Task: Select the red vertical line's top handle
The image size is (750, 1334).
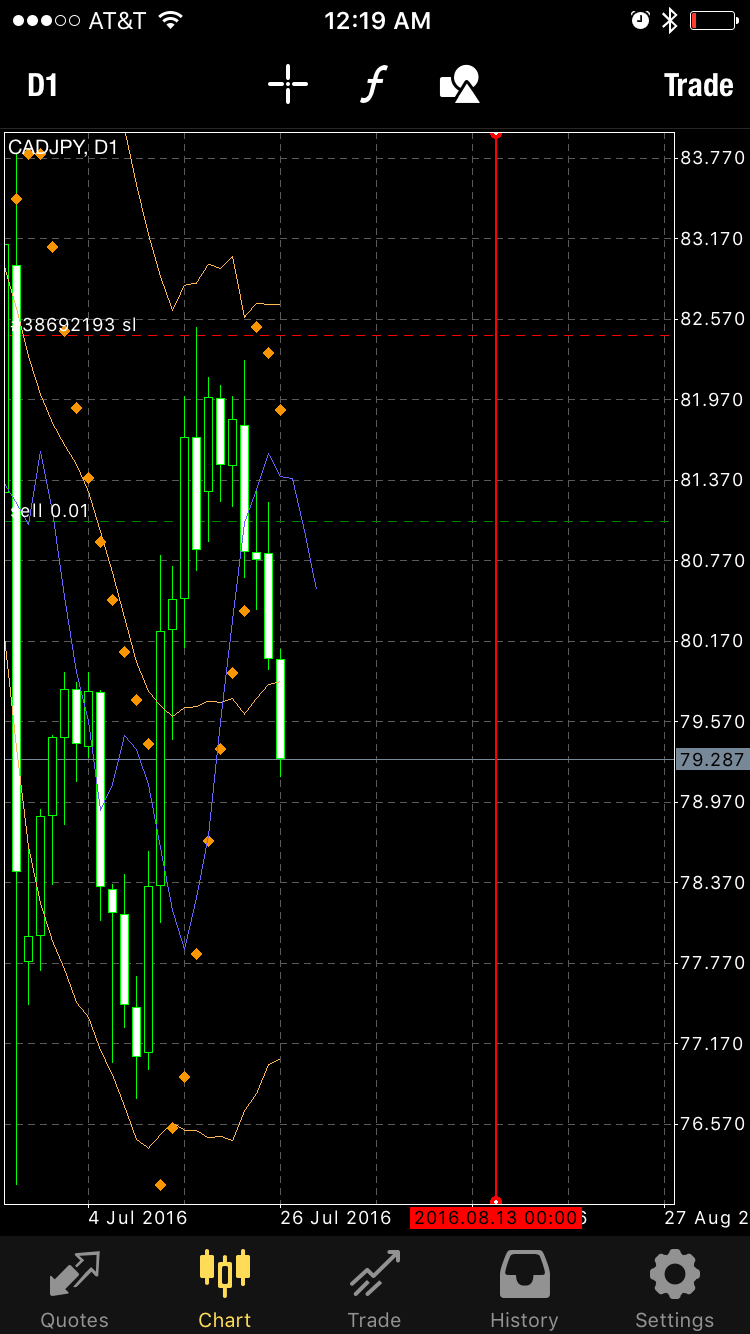Action: (496, 133)
